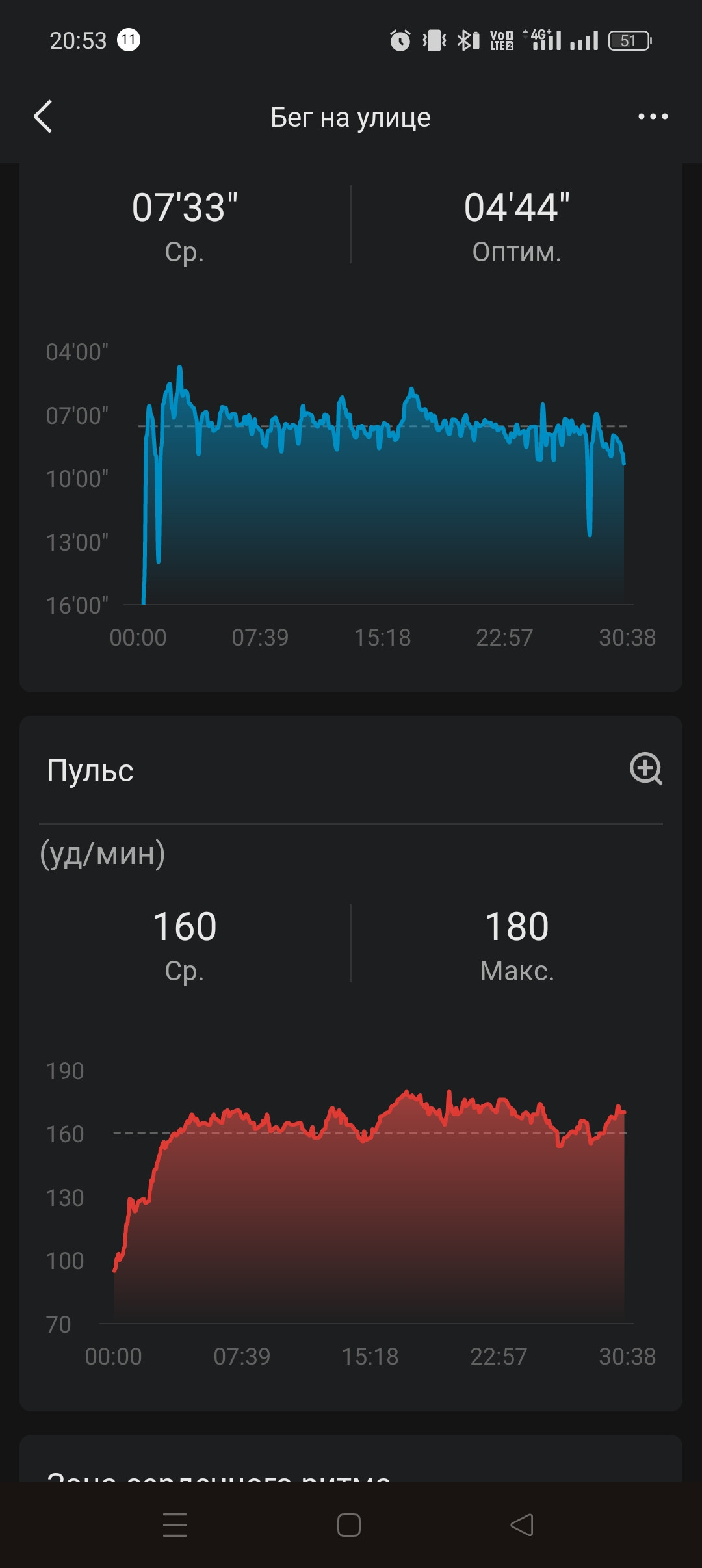Go back from Бег на улице
Screen dimensions: 702x1568
[x=43, y=117]
